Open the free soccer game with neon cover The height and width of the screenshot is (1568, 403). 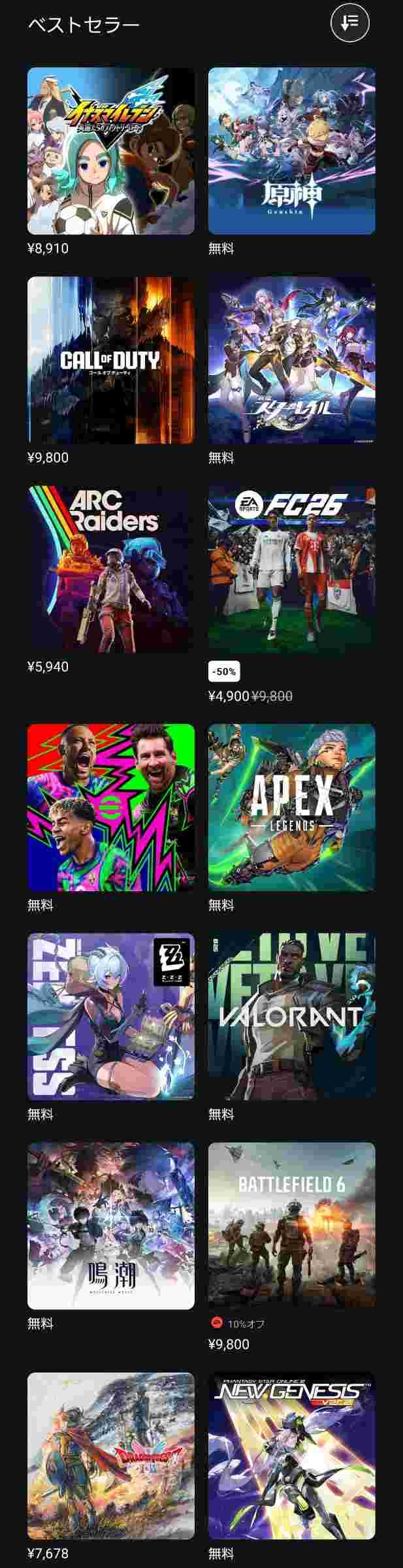point(111,807)
